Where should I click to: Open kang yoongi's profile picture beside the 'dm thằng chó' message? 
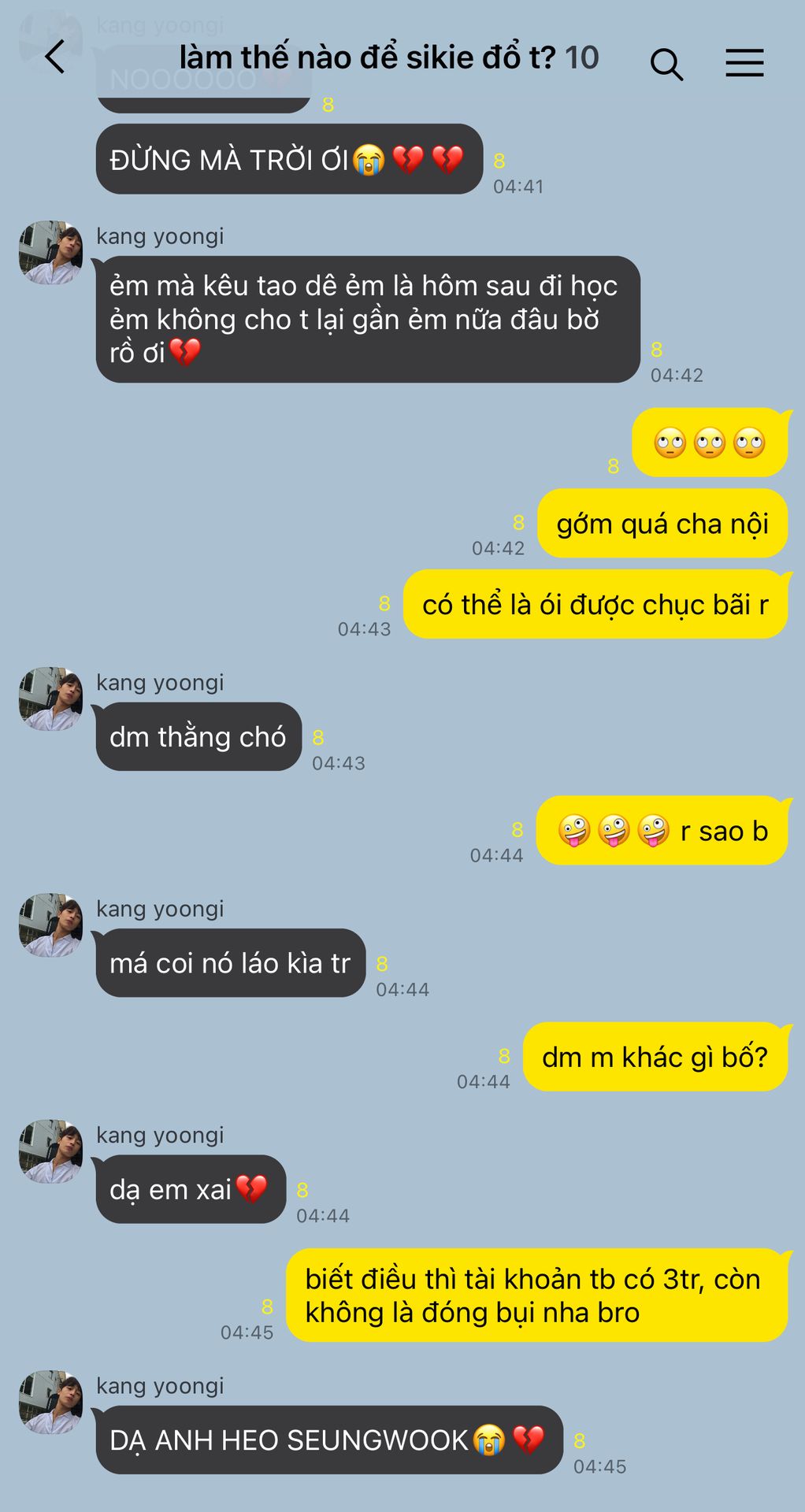pos(50,699)
